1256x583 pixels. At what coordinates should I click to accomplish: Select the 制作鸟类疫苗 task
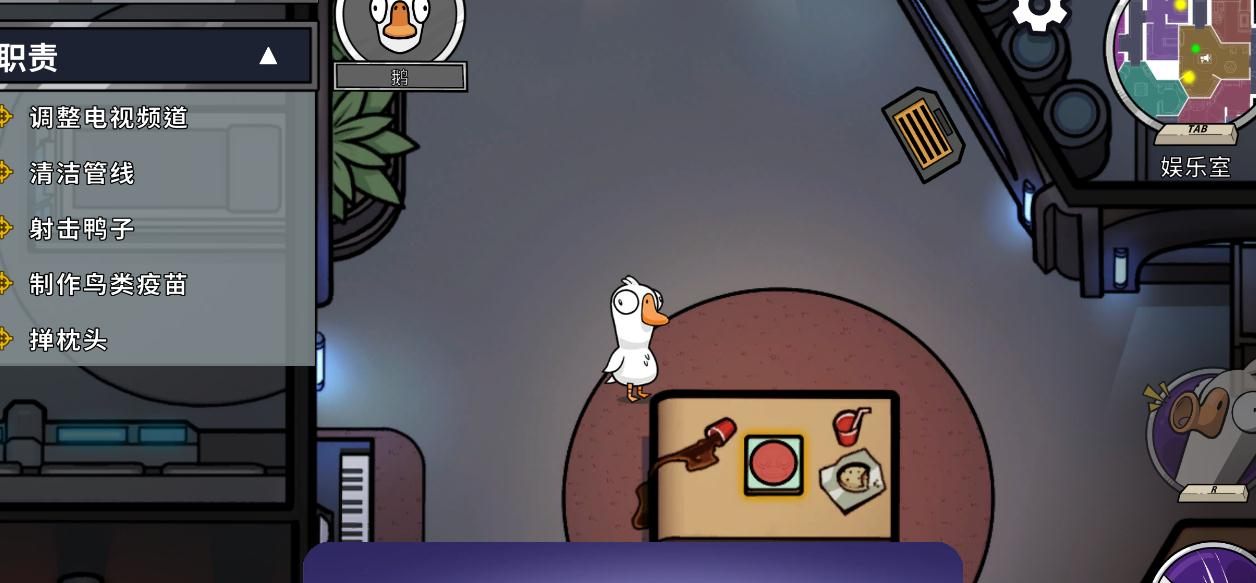pos(108,285)
